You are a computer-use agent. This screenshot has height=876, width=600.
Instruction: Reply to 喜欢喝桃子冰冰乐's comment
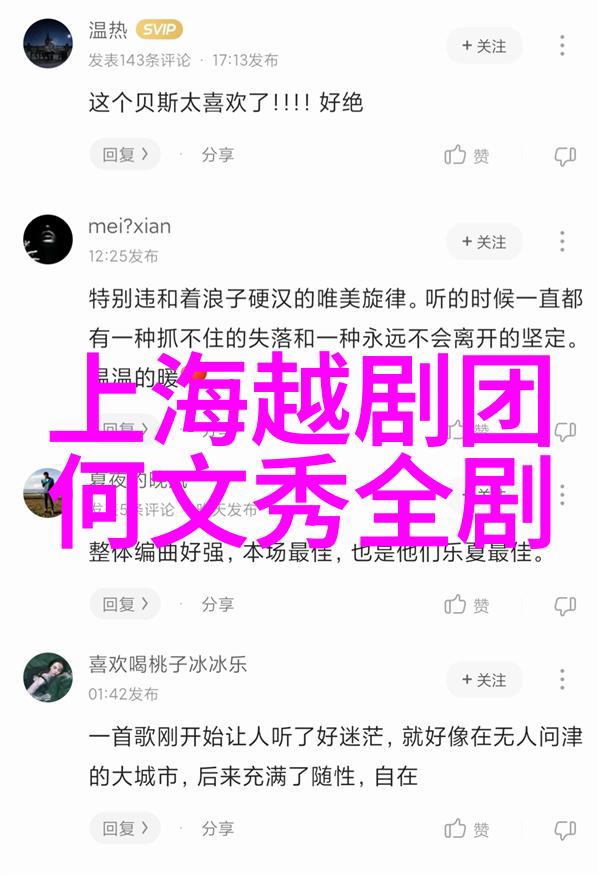click(x=125, y=828)
